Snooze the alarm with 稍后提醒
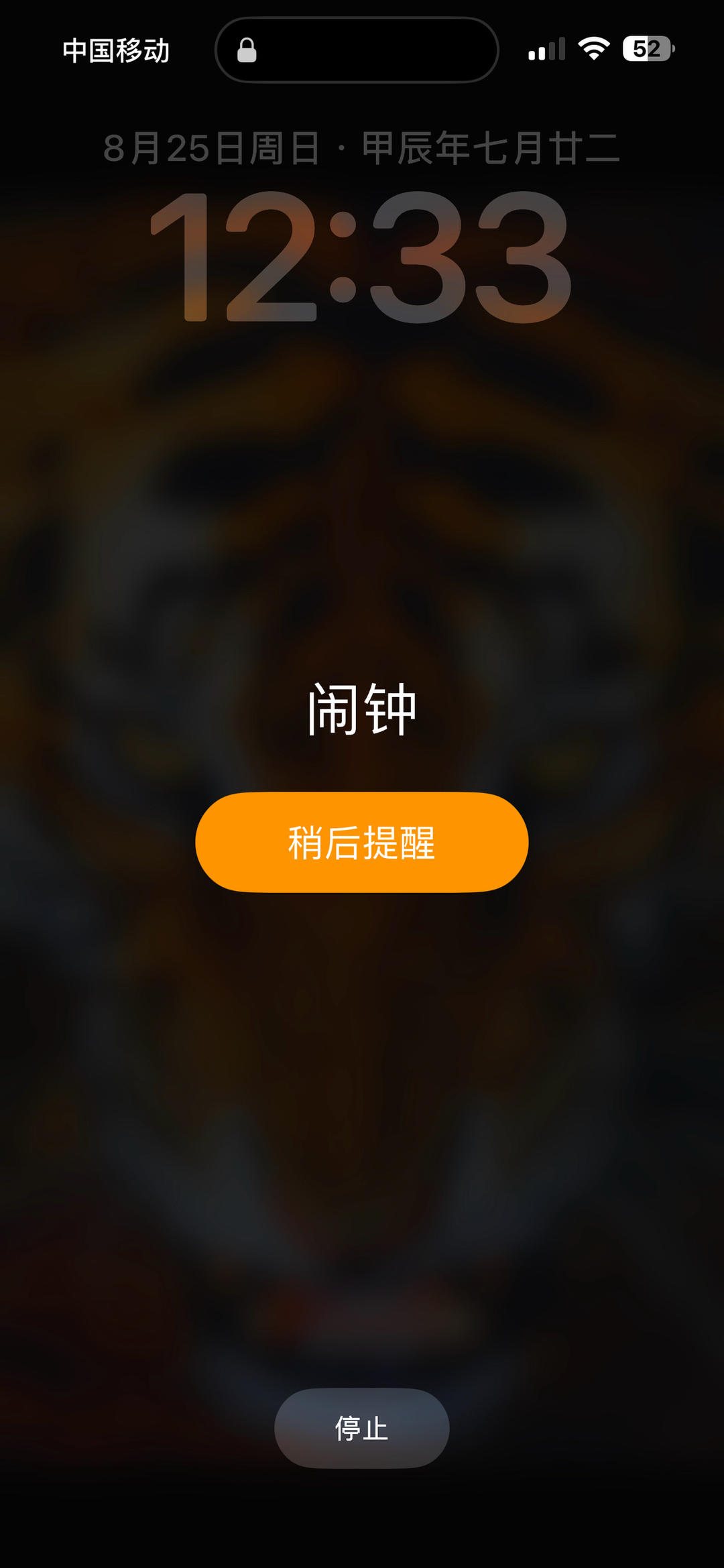The image size is (724, 1568). [361, 842]
